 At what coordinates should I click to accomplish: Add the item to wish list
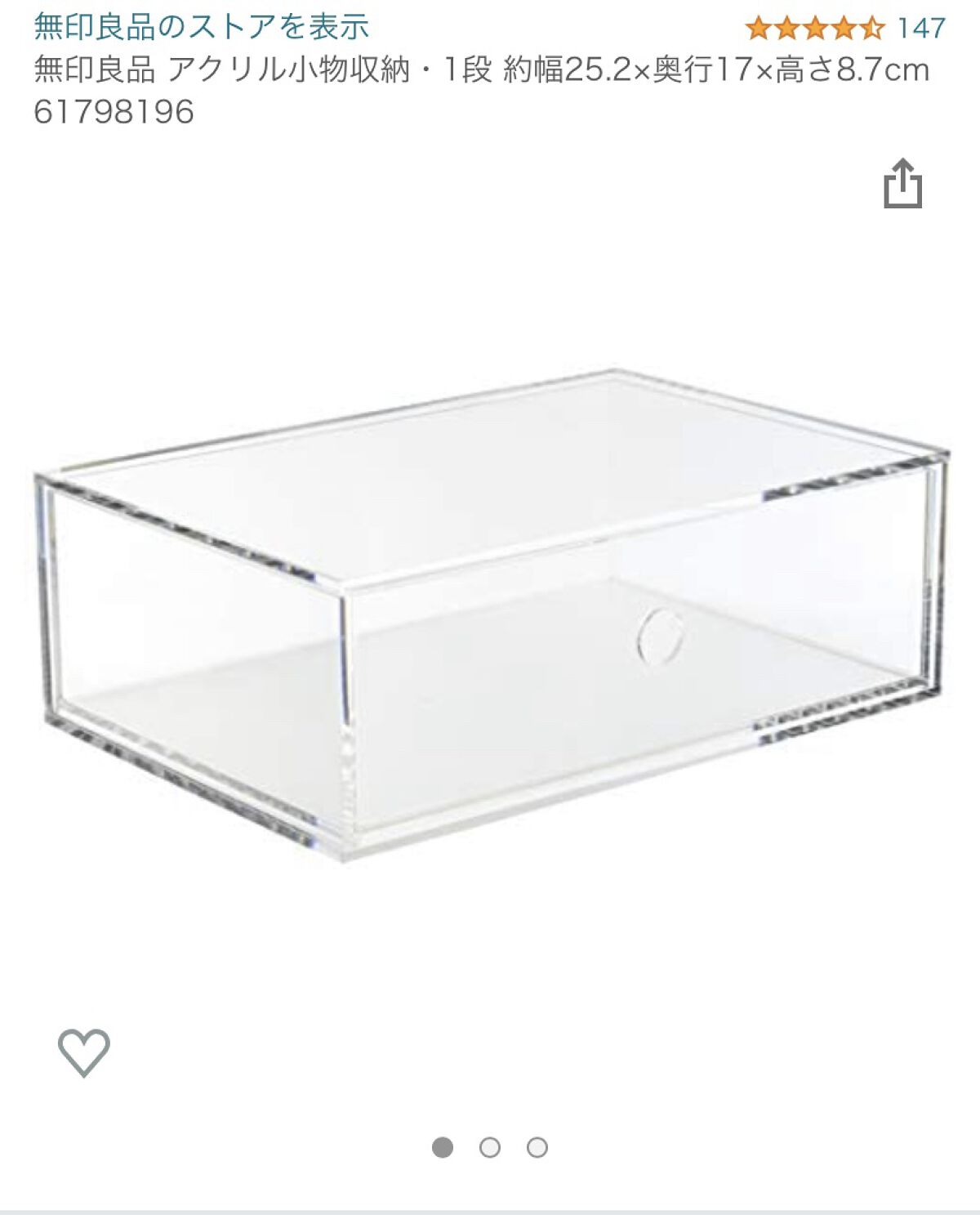84,1052
